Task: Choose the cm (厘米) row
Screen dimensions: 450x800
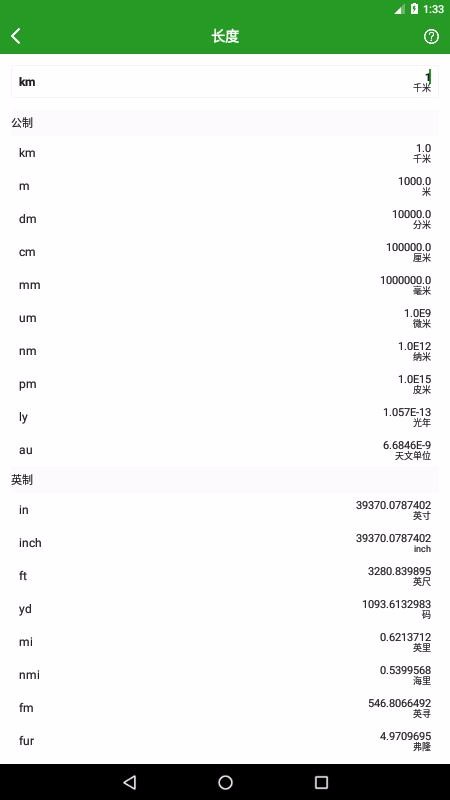Action: pyautogui.click(x=225, y=252)
